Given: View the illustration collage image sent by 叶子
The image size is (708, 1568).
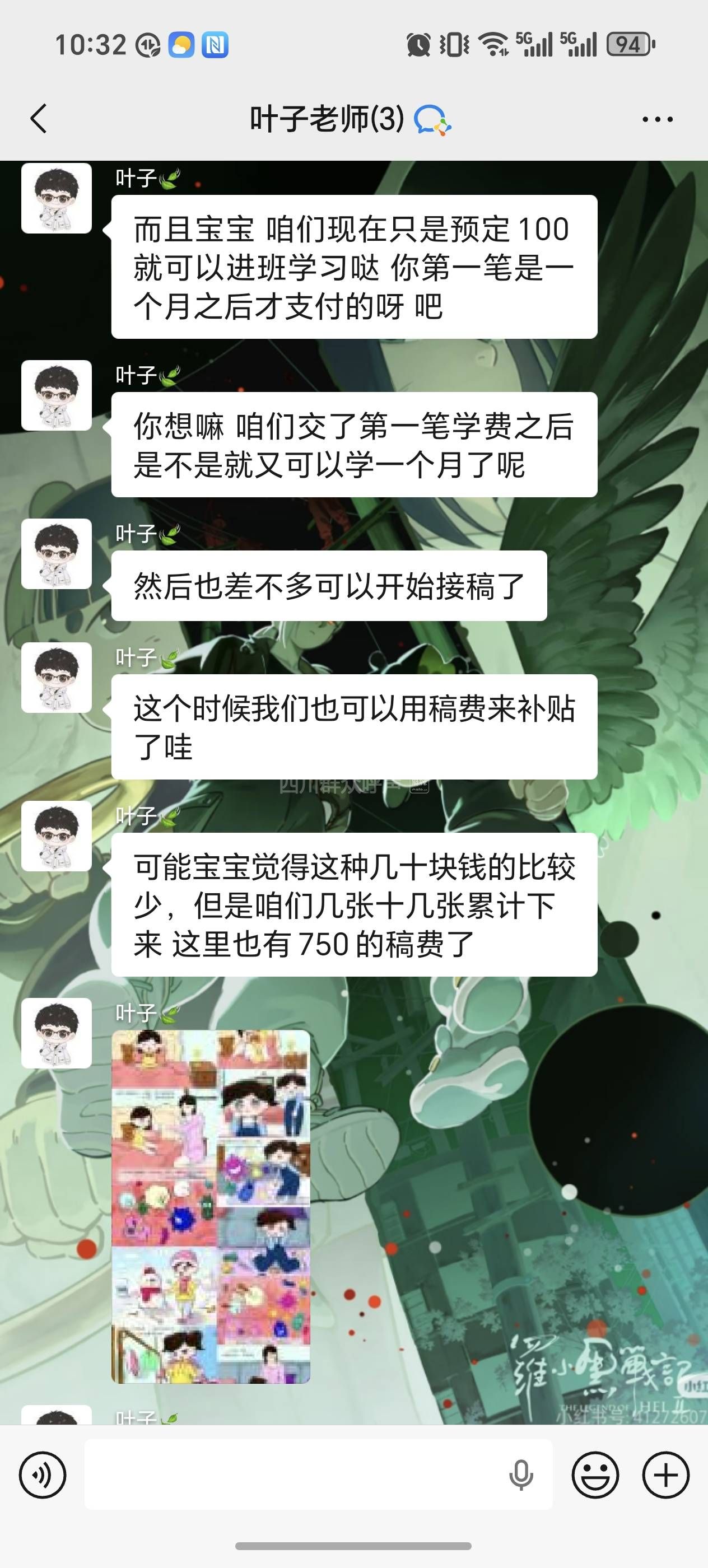Looking at the screenshot, I should tap(211, 1207).
